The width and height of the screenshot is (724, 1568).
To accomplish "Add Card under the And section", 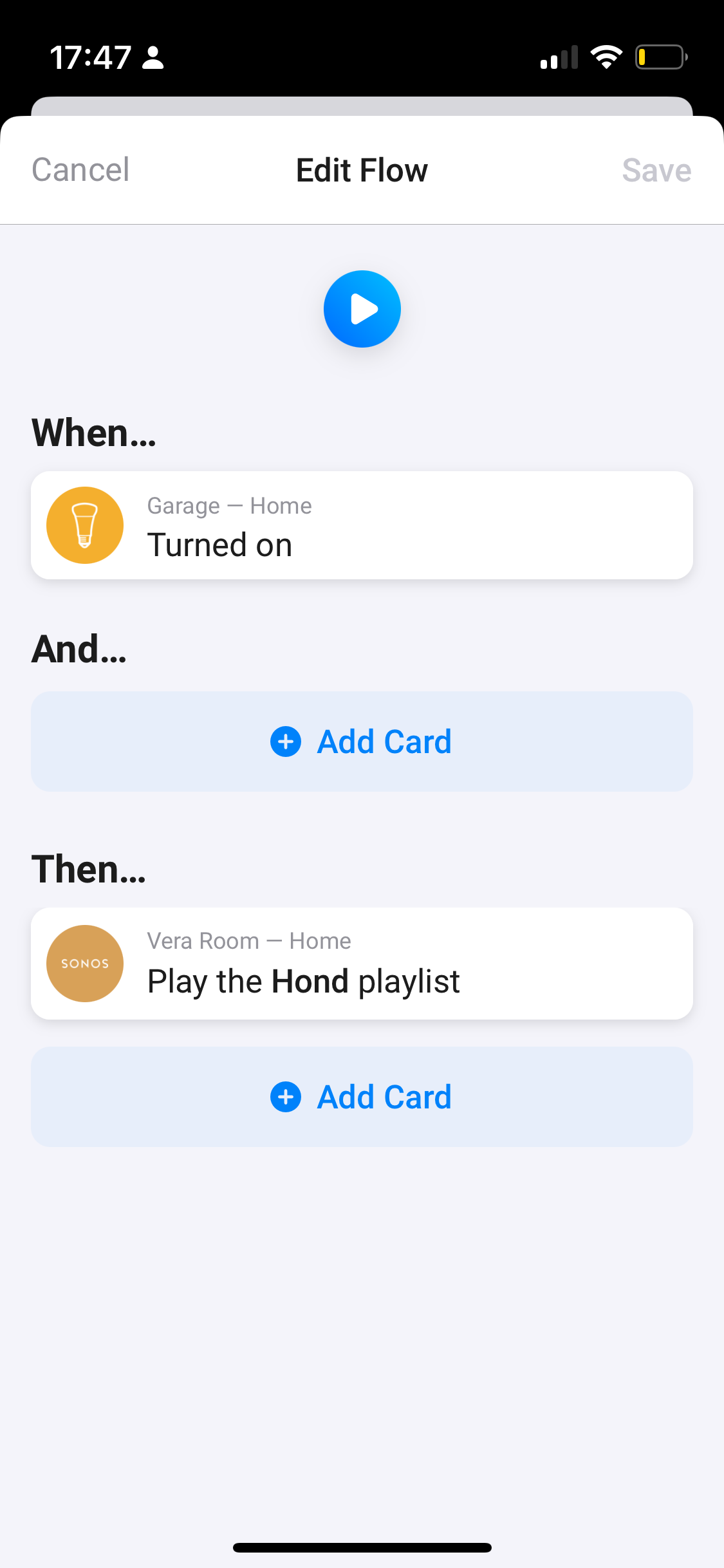I will coord(362,742).
